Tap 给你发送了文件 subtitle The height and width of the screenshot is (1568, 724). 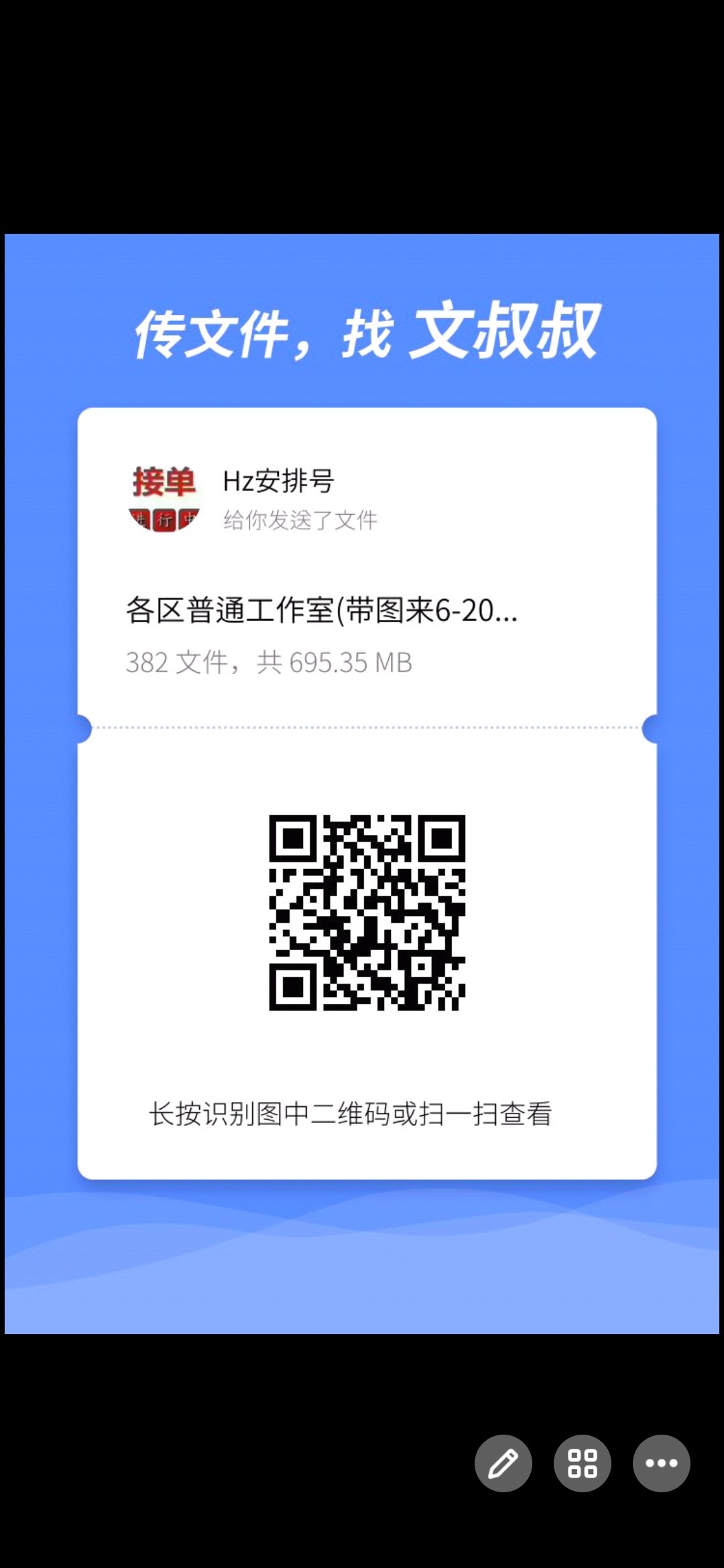tap(300, 519)
